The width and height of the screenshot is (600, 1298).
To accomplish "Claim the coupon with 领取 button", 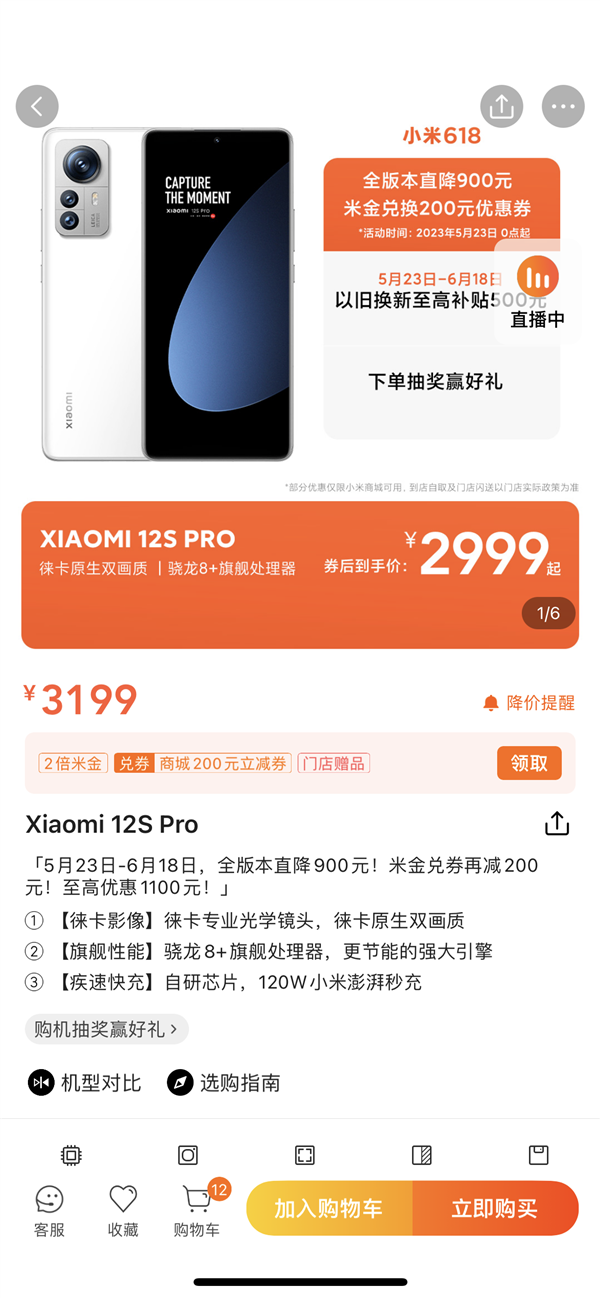I will (529, 763).
